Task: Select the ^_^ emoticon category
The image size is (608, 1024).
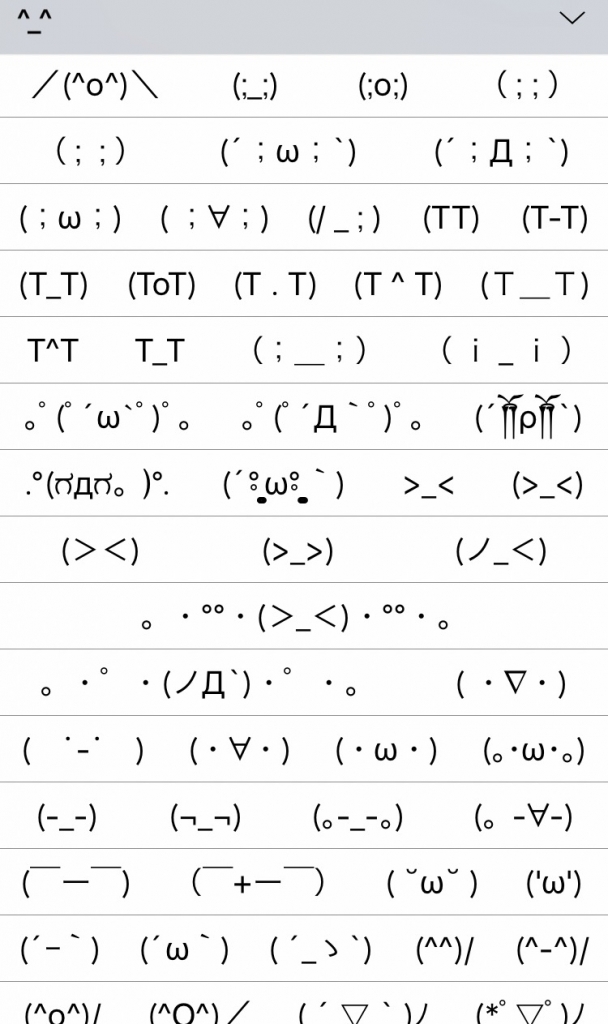Action: click(34, 22)
